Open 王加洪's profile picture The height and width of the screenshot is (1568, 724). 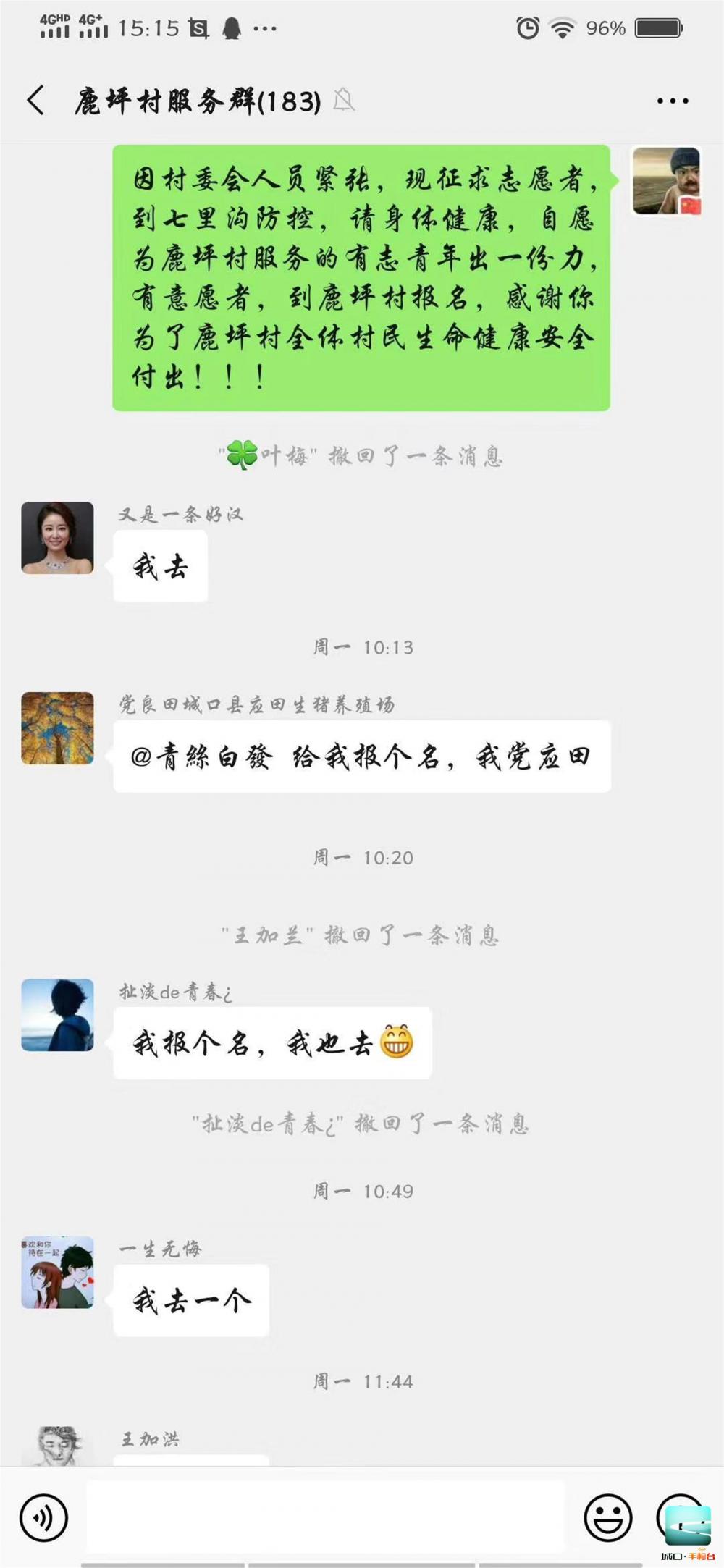click(x=57, y=1446)
